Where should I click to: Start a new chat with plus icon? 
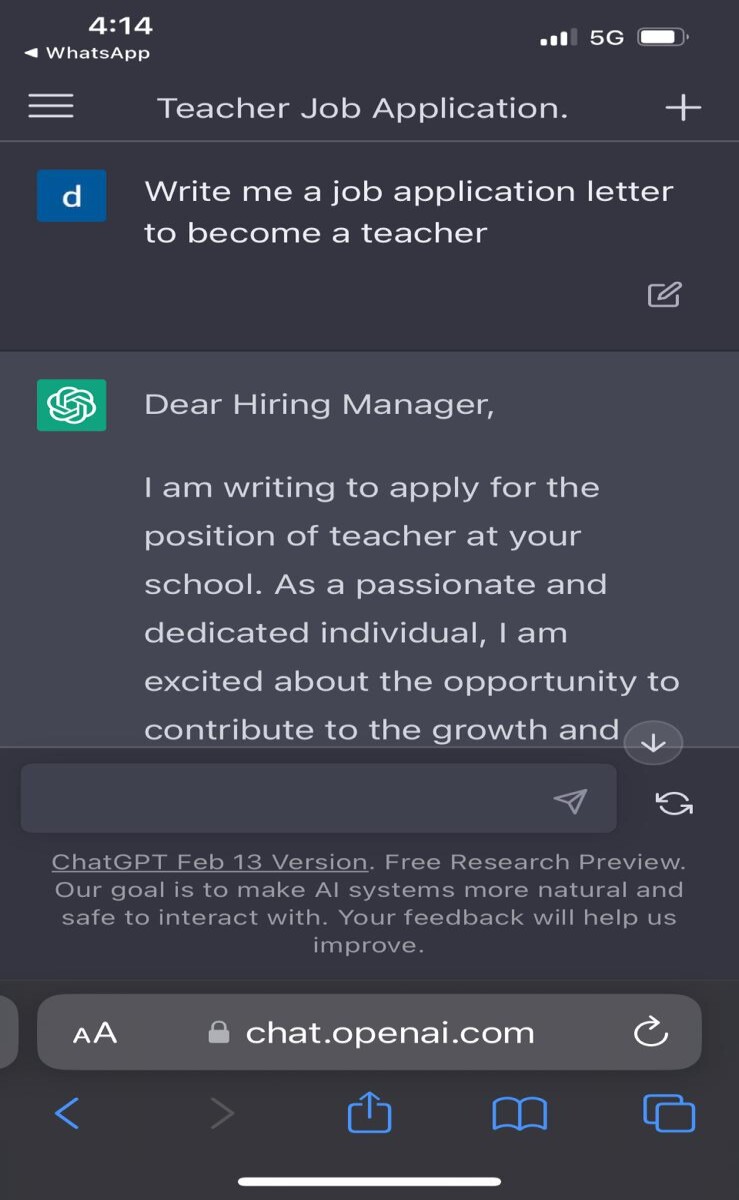(684, 107)
